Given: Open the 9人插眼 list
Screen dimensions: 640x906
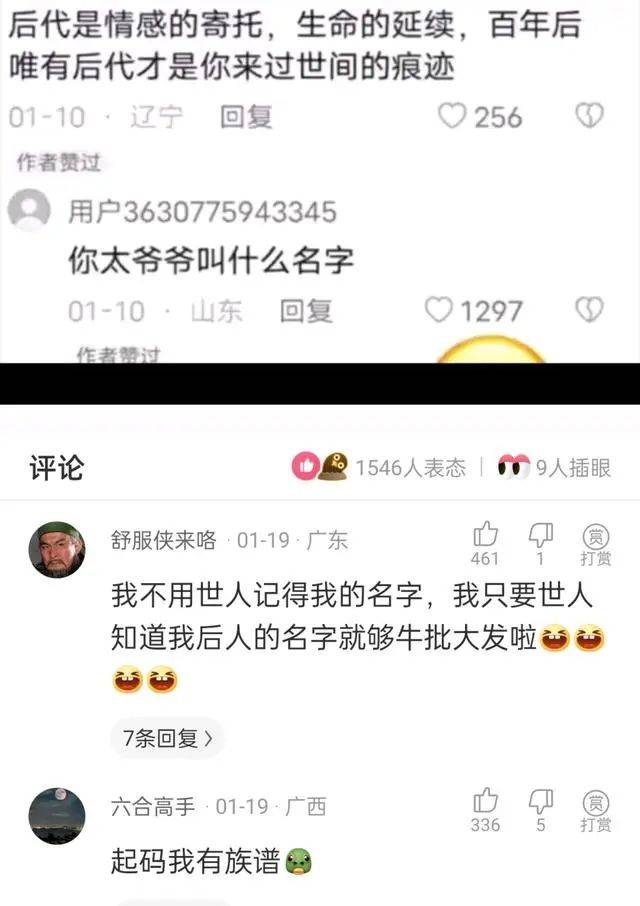Looking at the screenshot, I should coord(555,467).
